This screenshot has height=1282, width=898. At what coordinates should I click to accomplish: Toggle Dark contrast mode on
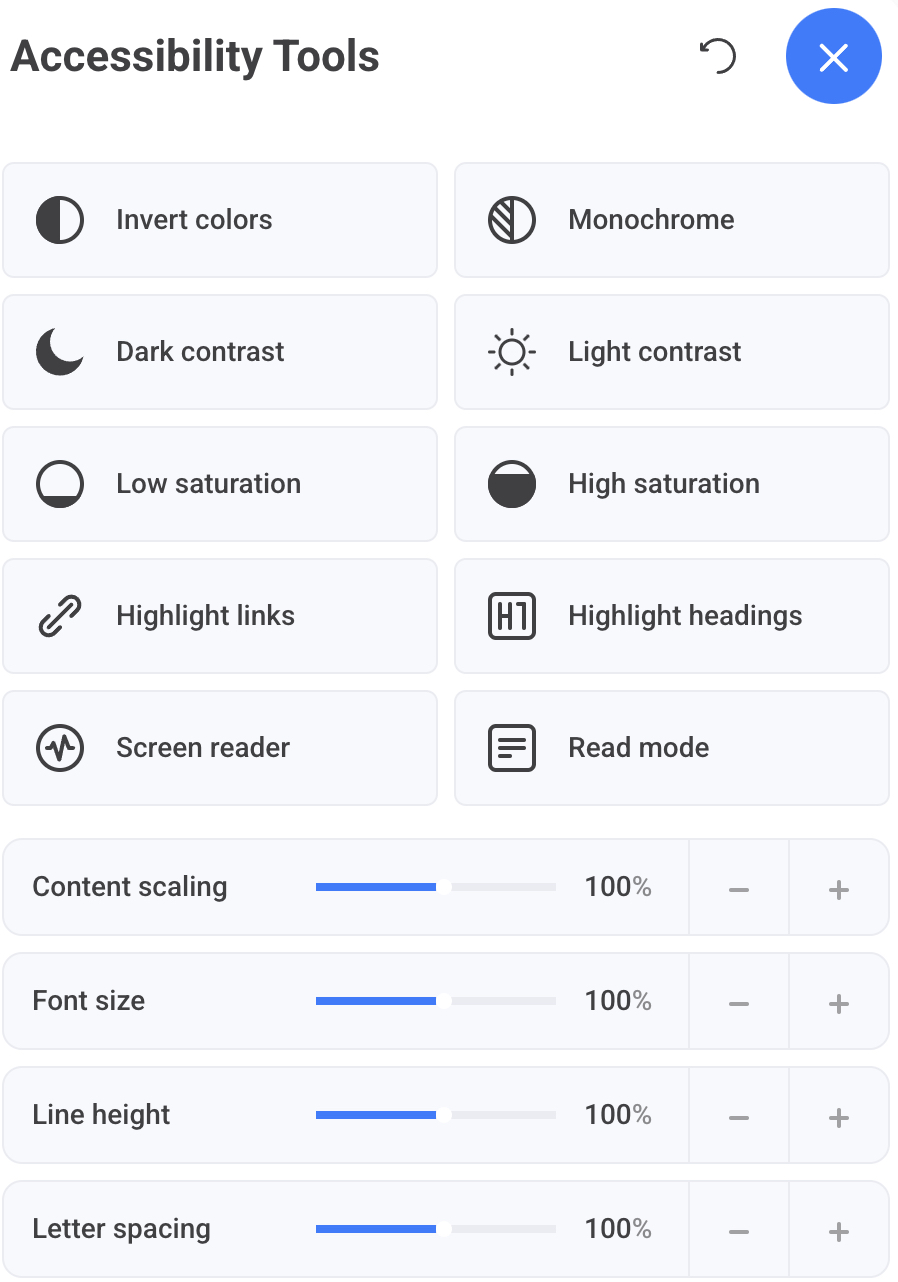pyautogui.click(x=220, y=352)
